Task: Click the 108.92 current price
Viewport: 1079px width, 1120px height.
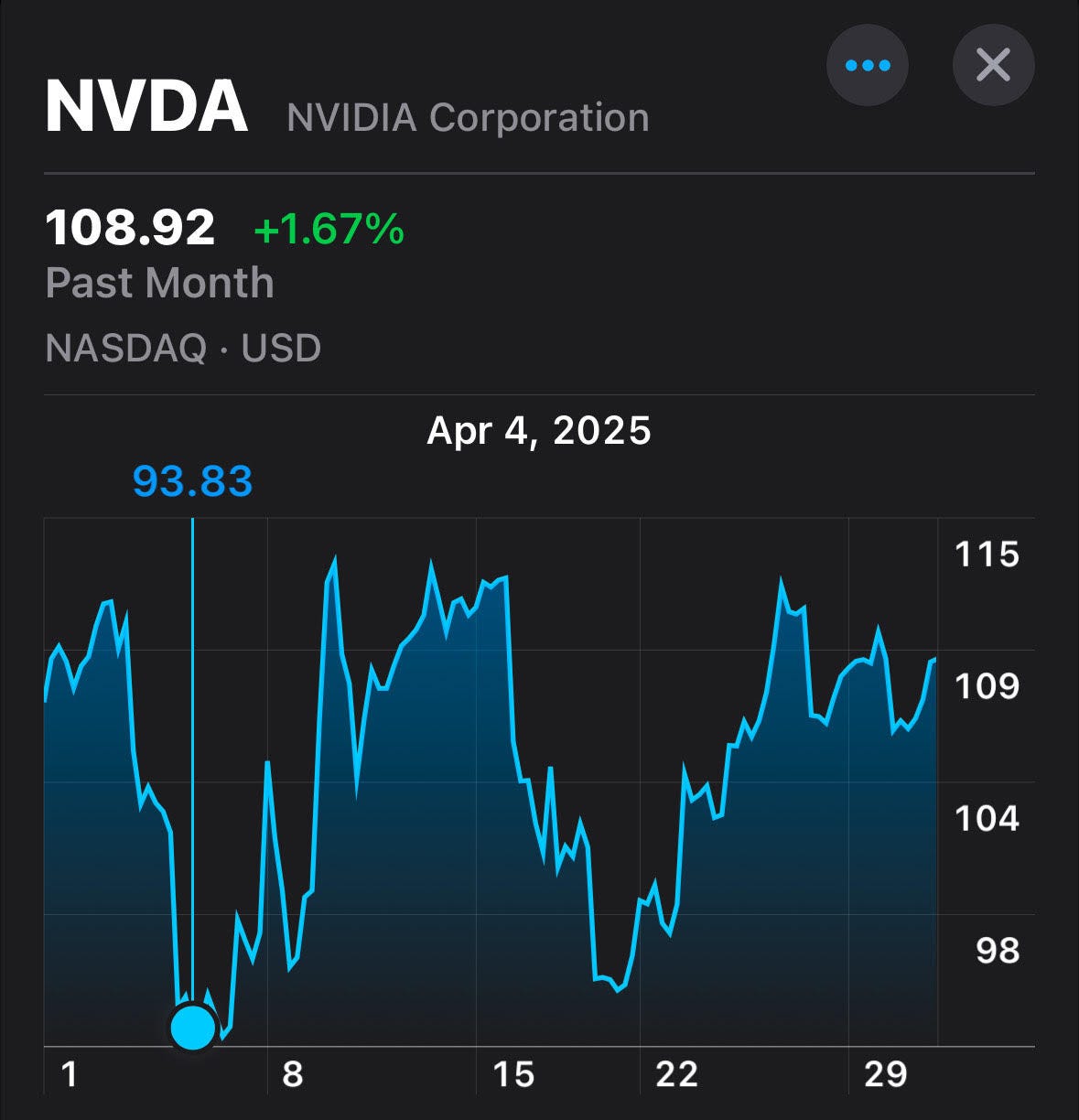Action: [x=131, y=227]
